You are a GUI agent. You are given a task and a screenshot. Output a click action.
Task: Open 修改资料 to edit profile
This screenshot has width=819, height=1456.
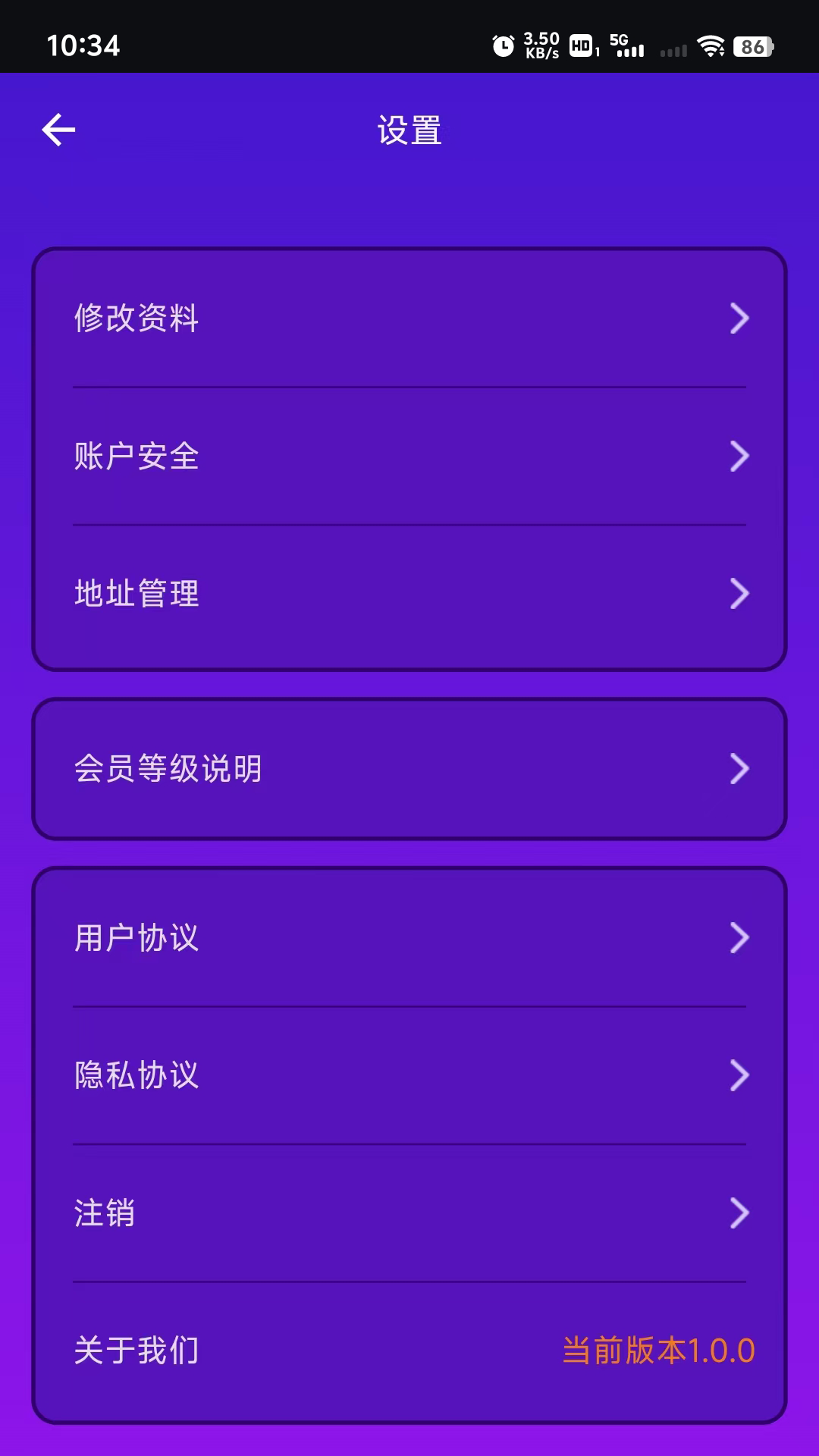coord(409,318)
